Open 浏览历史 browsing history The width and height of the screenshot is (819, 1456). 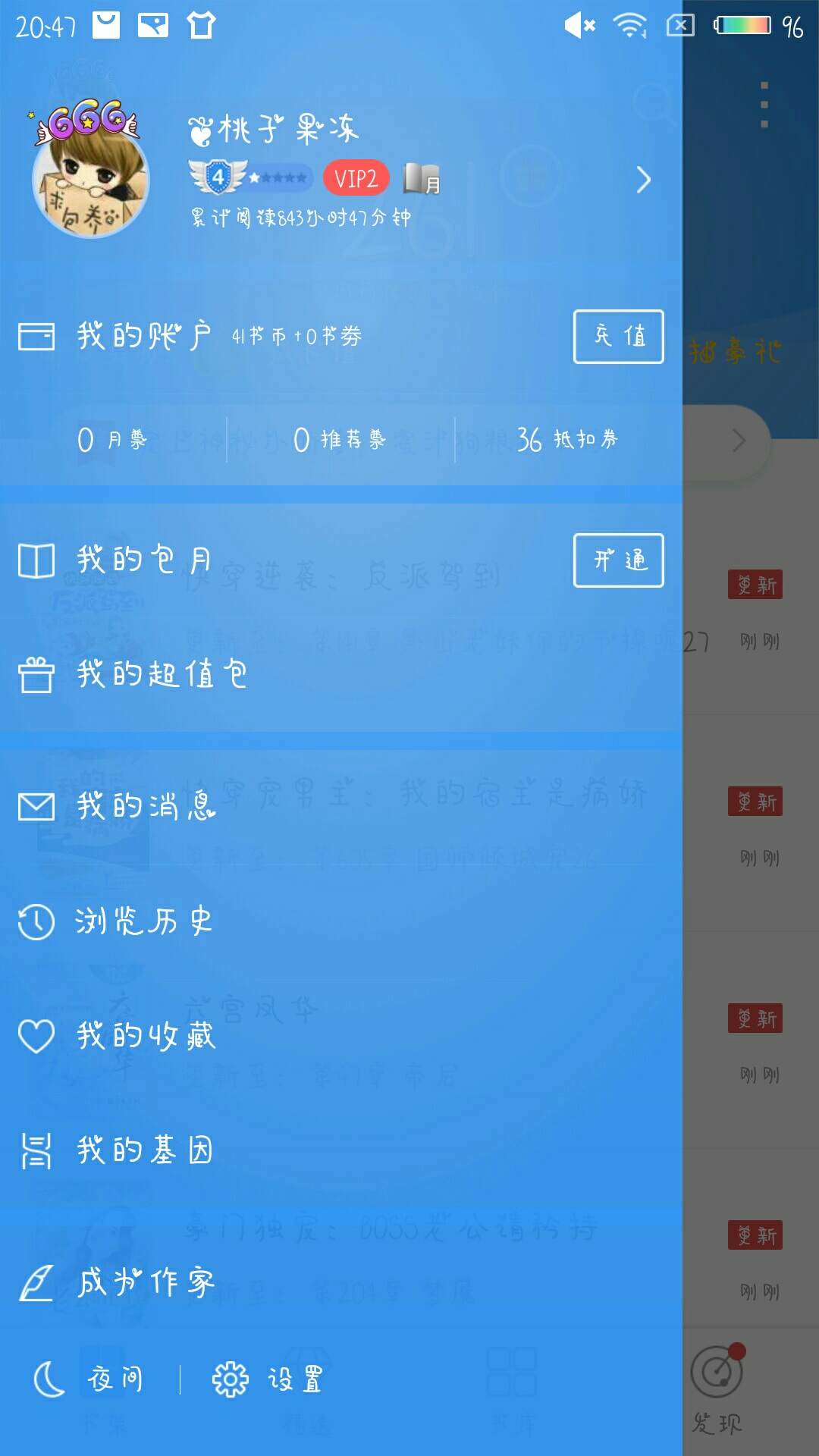[x=341, y=921]
